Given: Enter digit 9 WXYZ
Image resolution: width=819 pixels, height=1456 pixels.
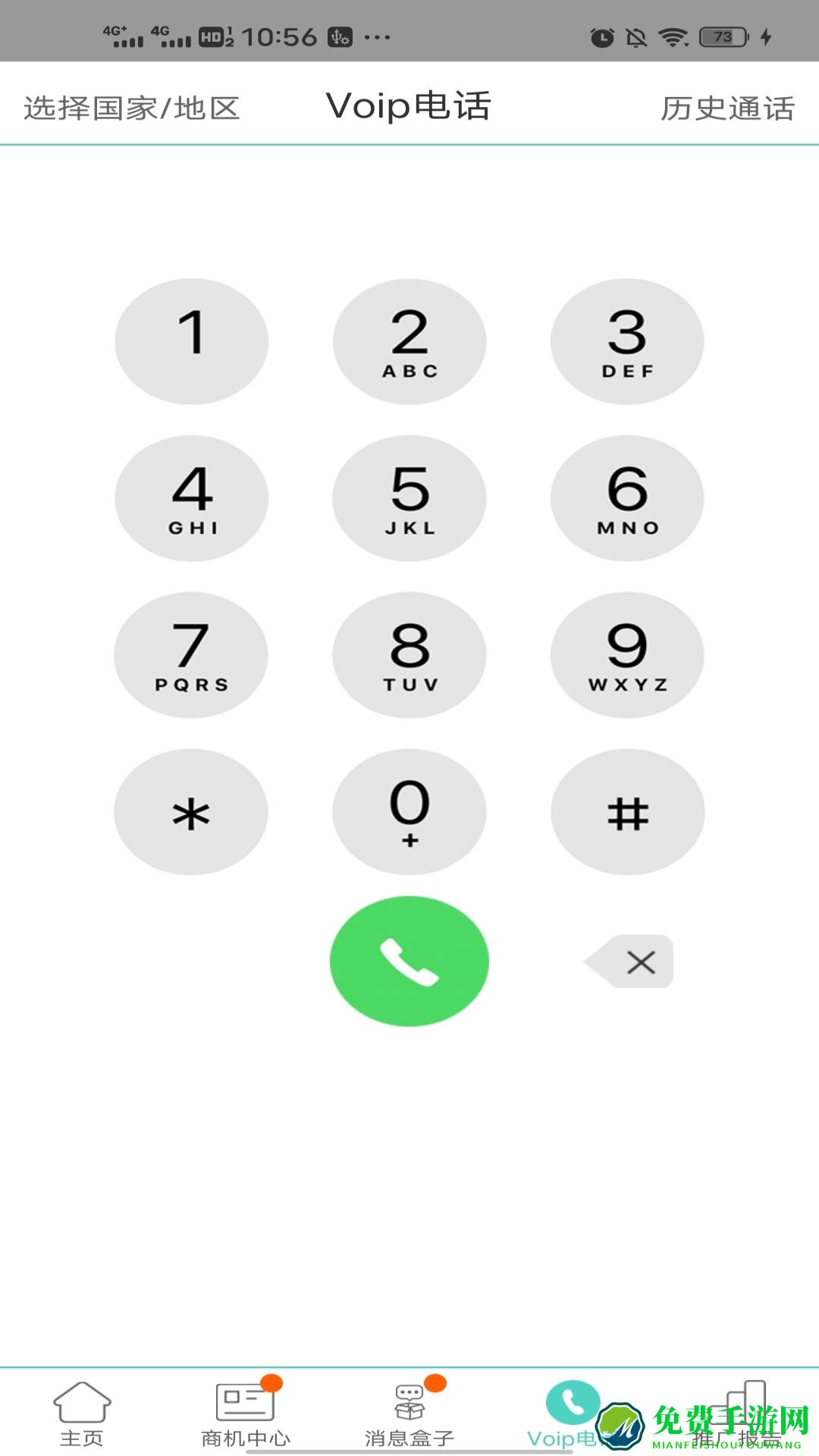Looking at the screenshot, I should [627, 655].
